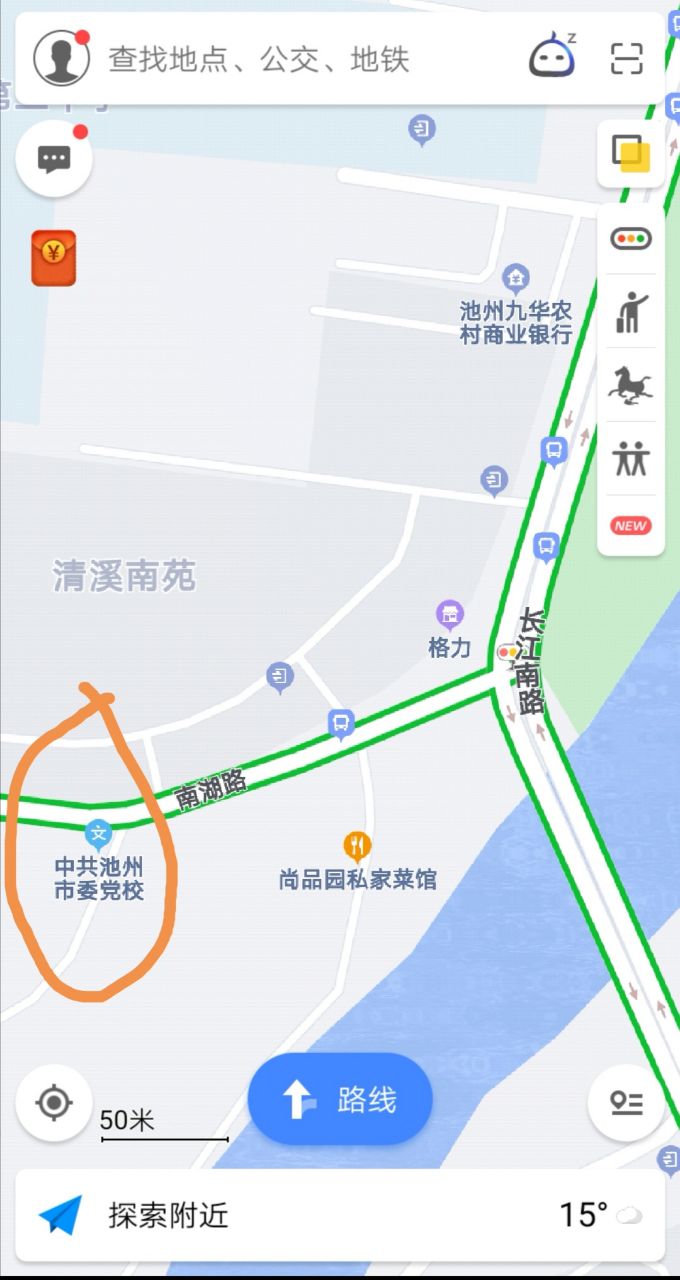Tap the 路线 route button
The width and height of the screenshot is (680, 1280).
pos(340,1100)
